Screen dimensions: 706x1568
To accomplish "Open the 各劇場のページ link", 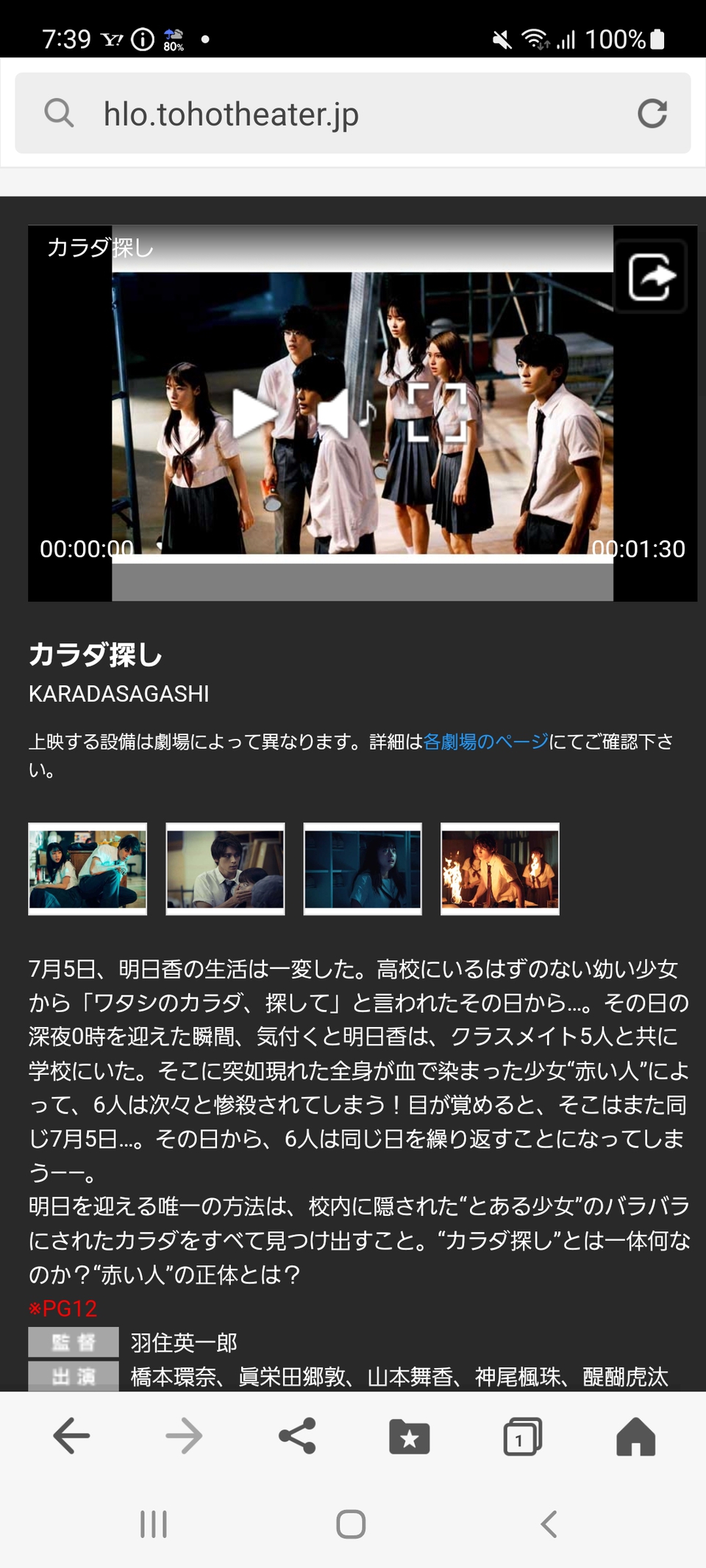I will (x=486, y=741).
